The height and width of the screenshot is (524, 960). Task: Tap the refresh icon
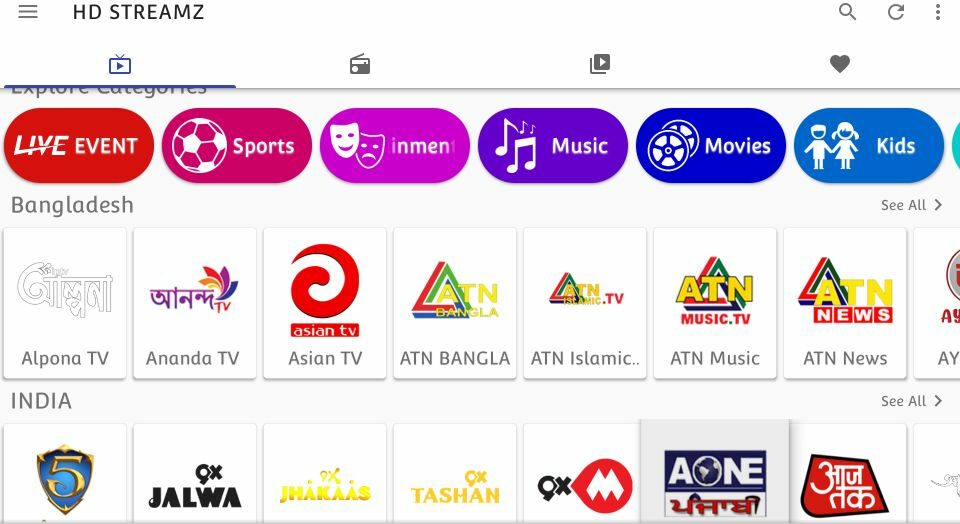tap(896, 12)
